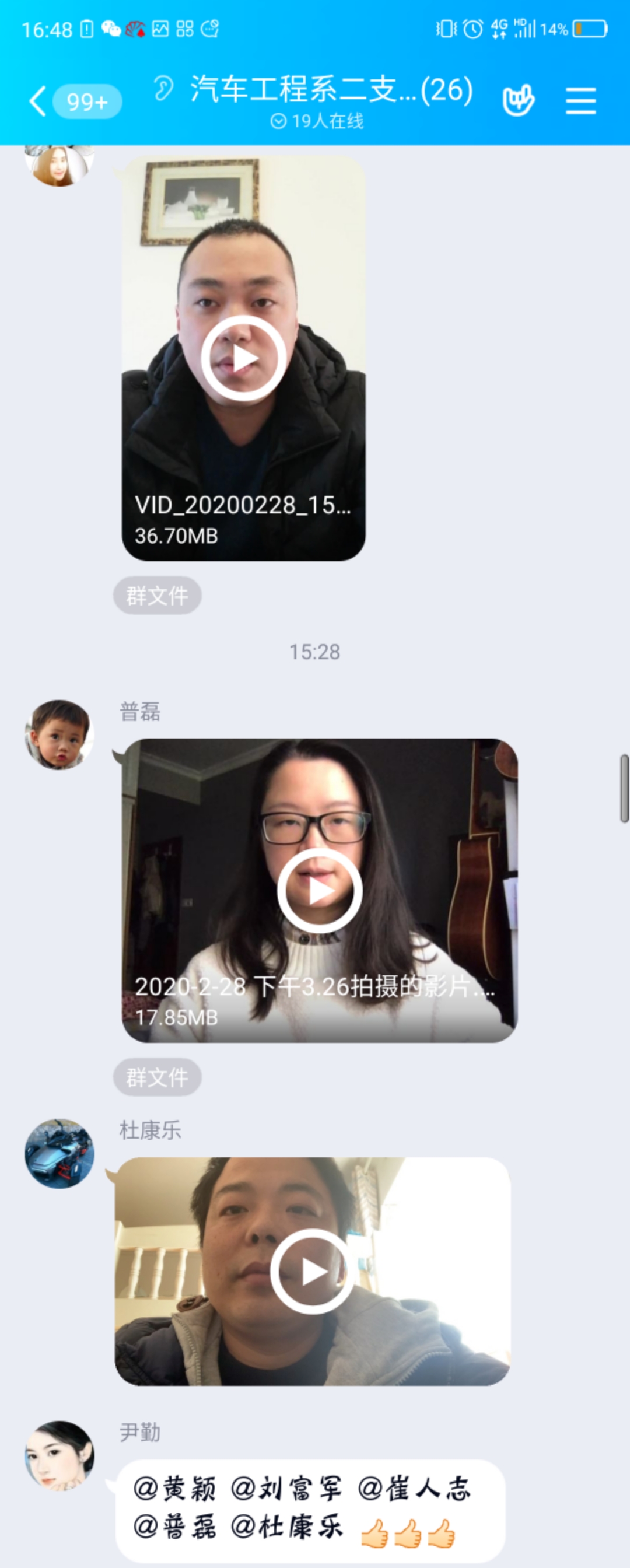
Task: Open the 汽车工程系二支 group title details
Action: [x=332, y=90]
